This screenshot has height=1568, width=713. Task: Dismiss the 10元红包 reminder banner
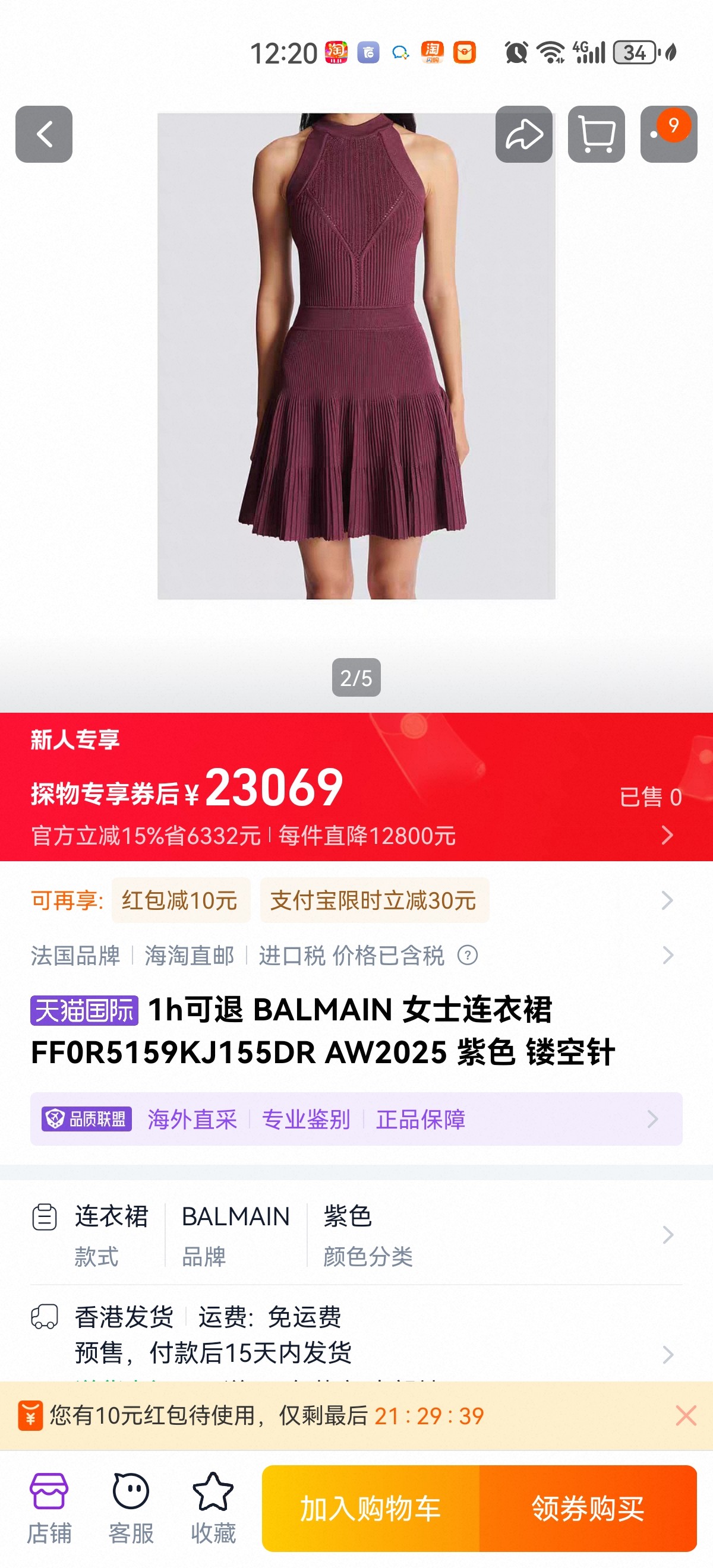pyautogui.click(x=686, y=1416)
